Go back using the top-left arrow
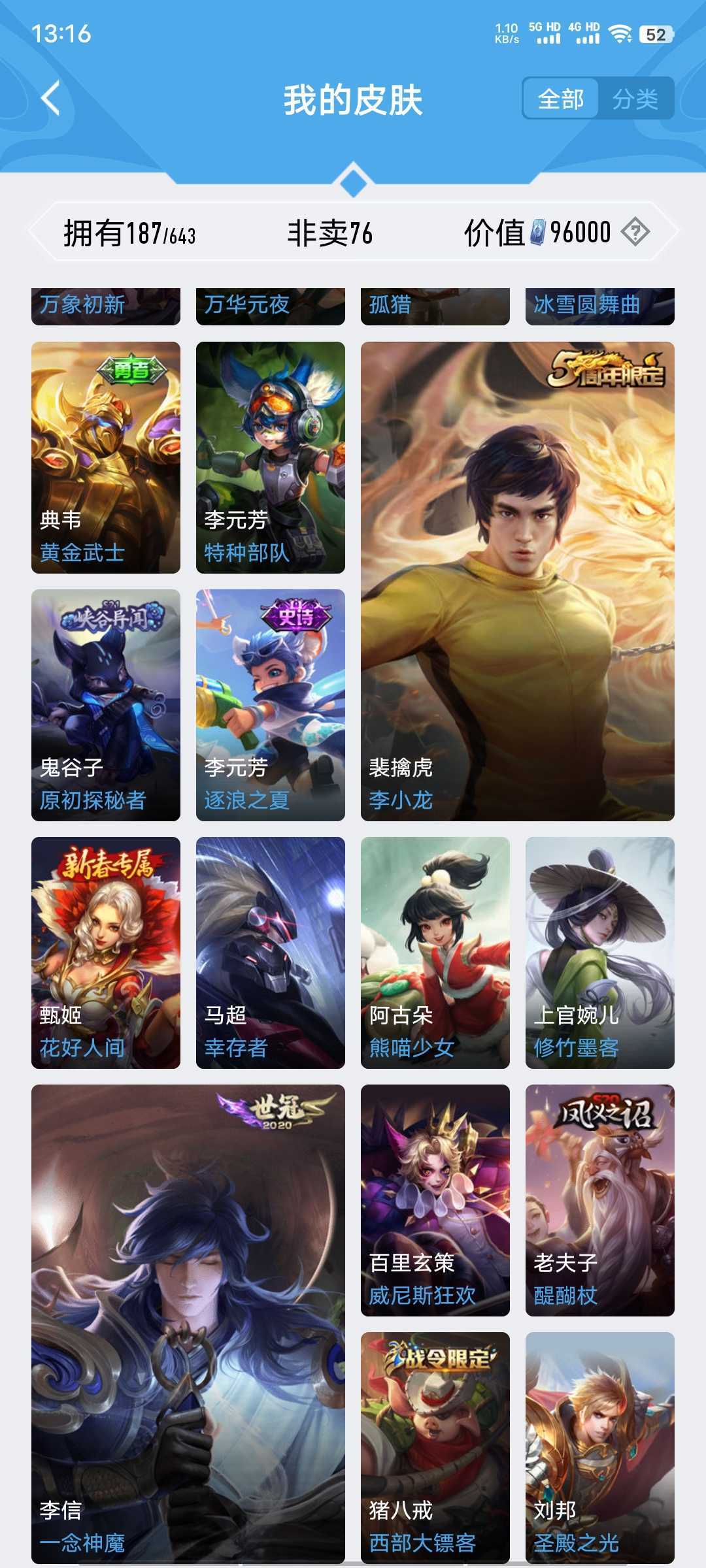Viewport: 706px width, 1568px height. tap(51, 99)
